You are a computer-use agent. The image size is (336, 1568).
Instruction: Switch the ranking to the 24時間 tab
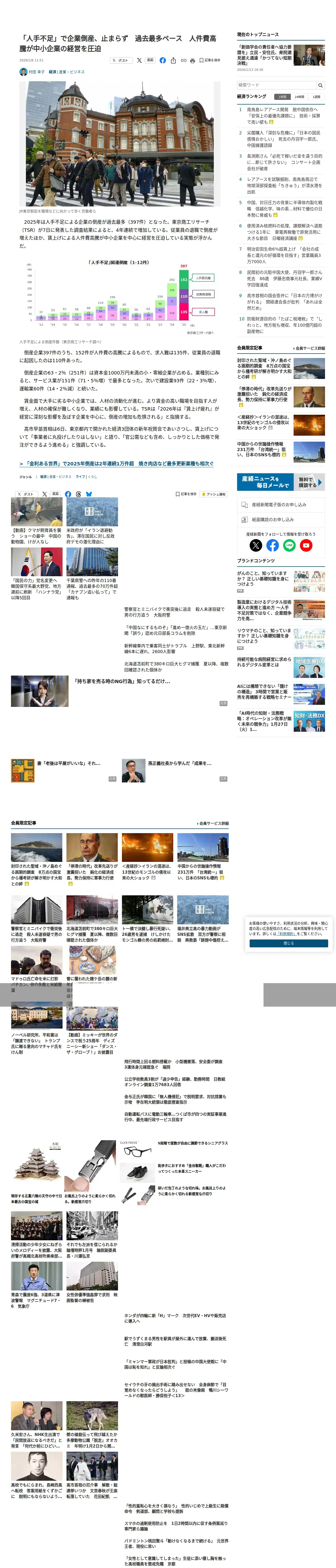pyautogui.click(x=299, y=97)
